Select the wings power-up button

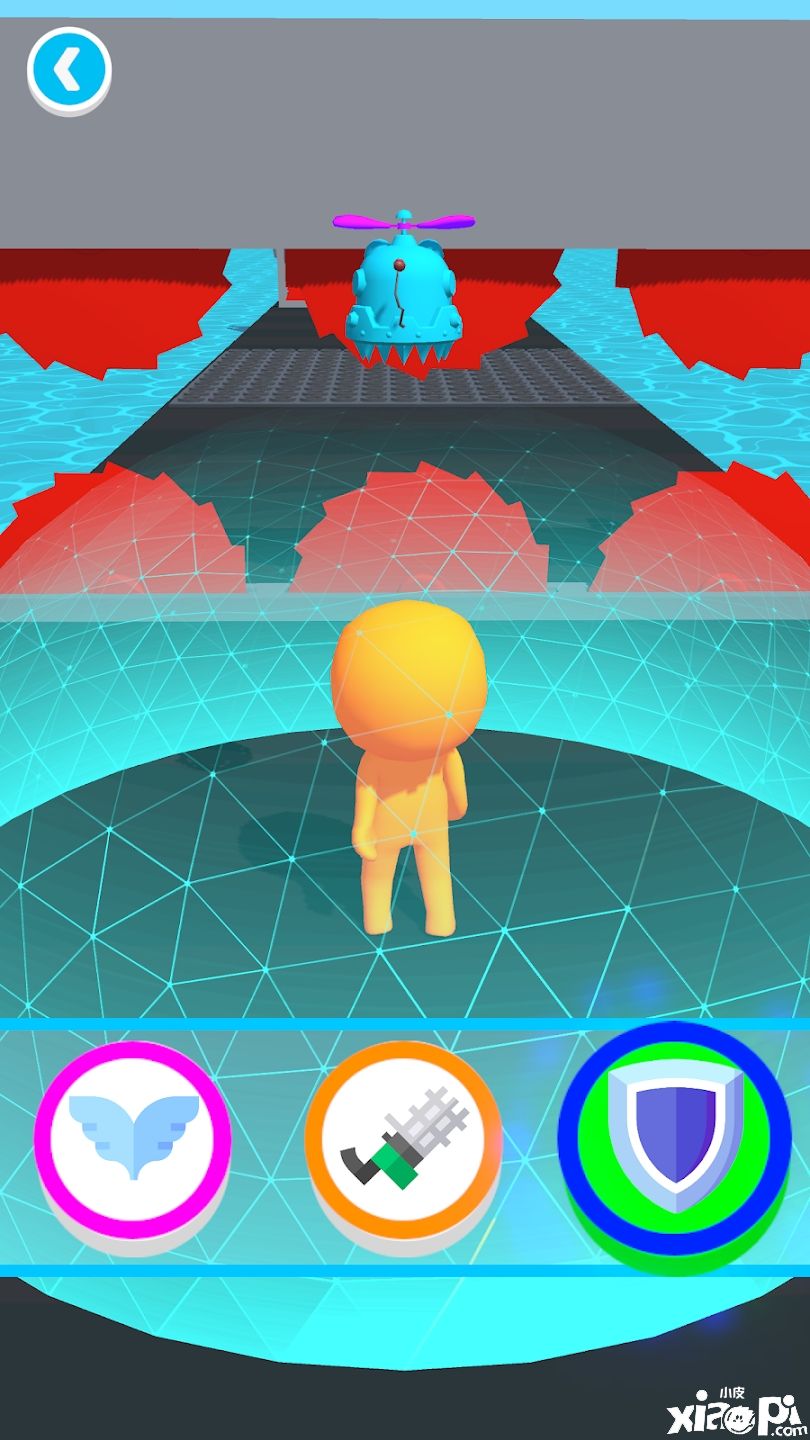click(x=133, y=1138)
